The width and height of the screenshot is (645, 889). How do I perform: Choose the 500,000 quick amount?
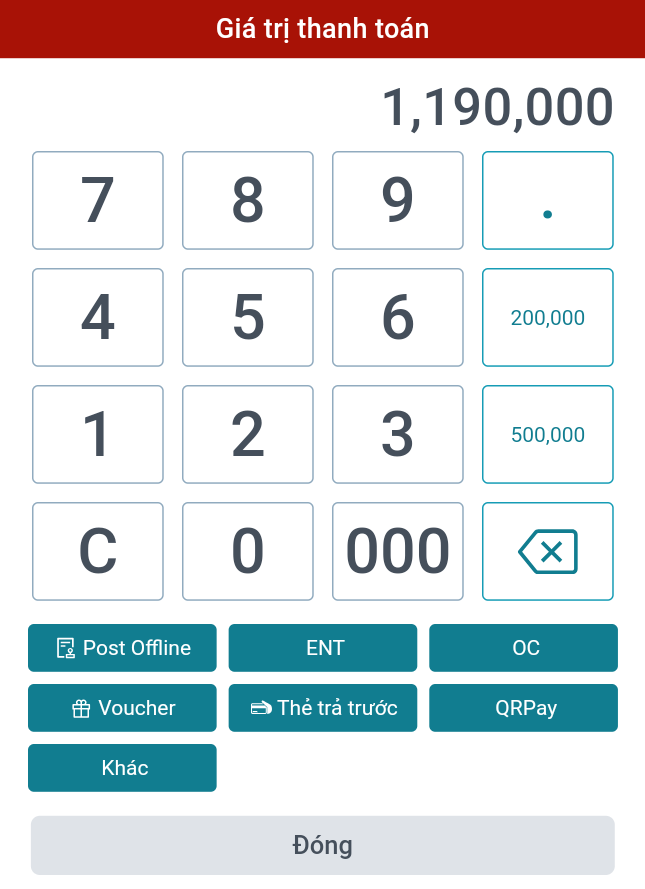[x=547, y=434]
